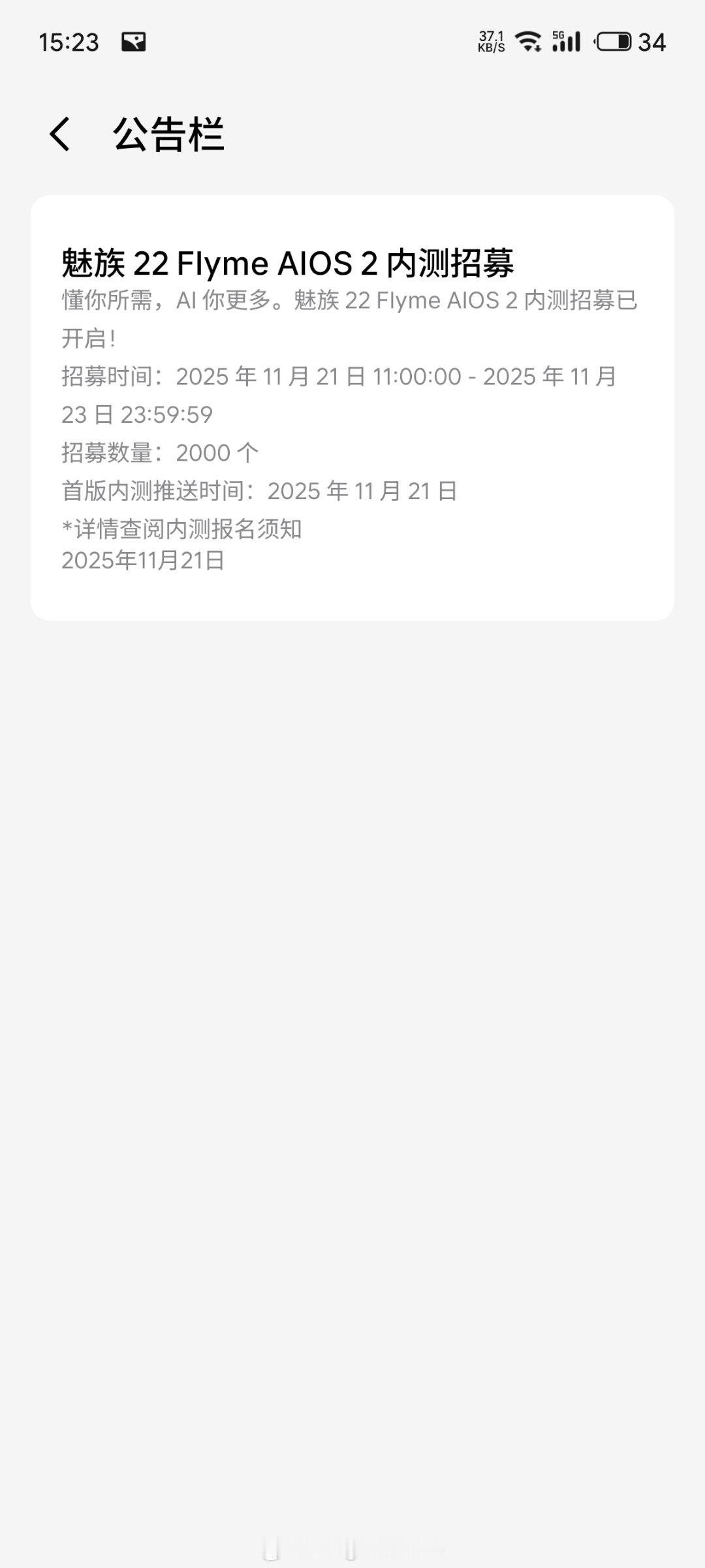Tap the network speed indicator showing 37.1 KB/S

click(490, 41)
